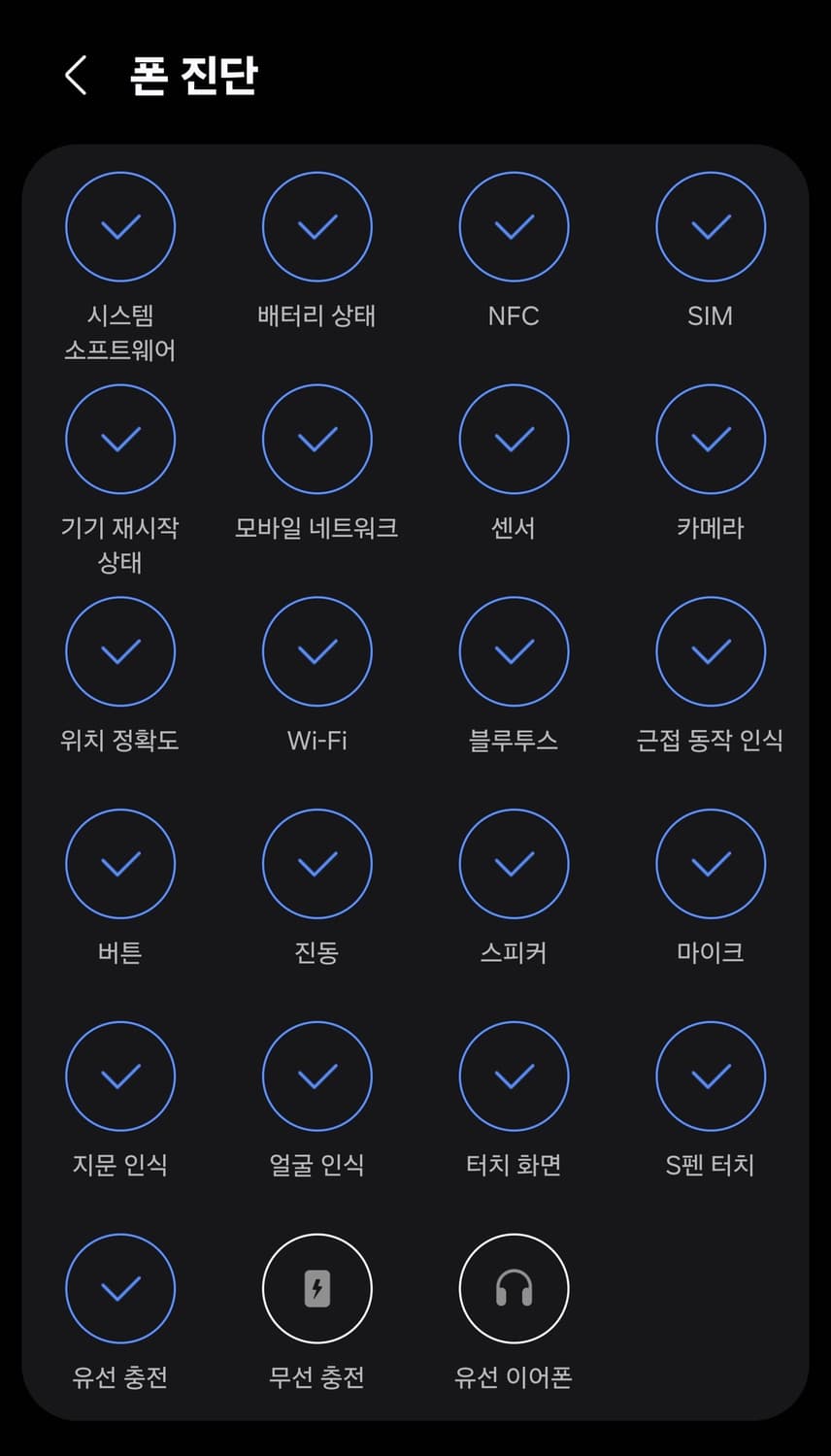
Task: Open the 근접 동작 인식 proximity test
Action: (x=711, y=651)
